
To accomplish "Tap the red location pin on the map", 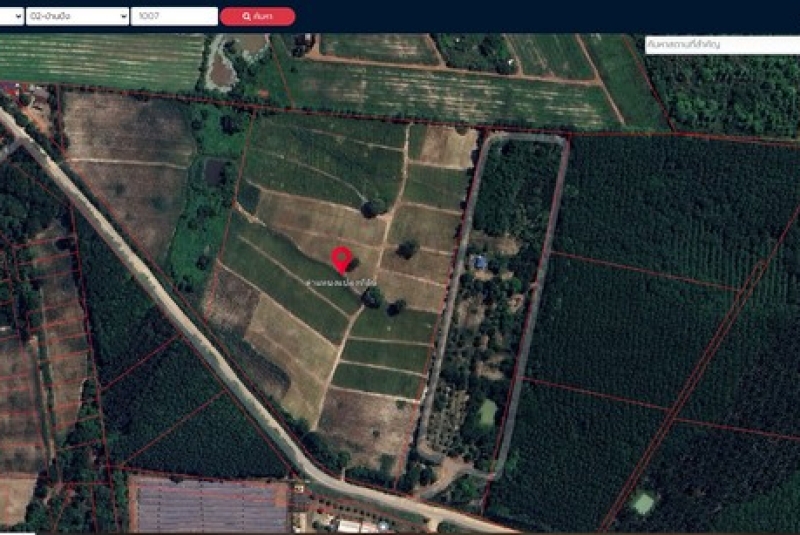I will [x=341, y=259].
